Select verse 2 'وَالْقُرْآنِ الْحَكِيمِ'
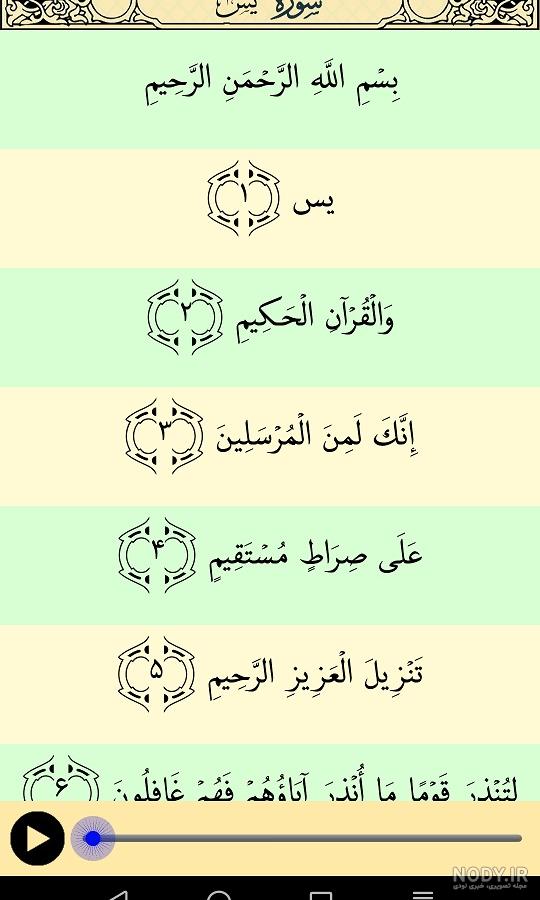 tap(270, 327)
